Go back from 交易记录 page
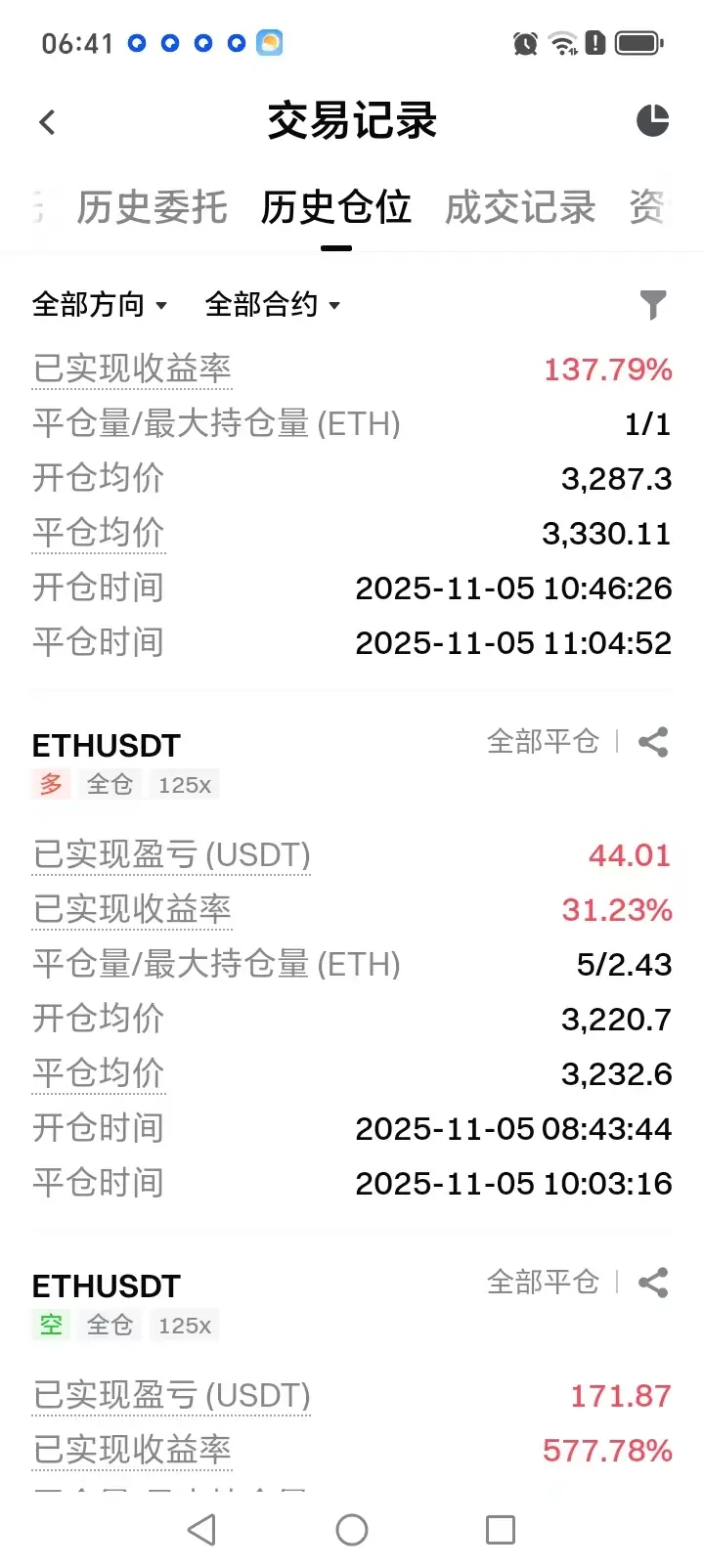Image resolution: width=704 pixels, height=1568 pixels. pos(47,122)
